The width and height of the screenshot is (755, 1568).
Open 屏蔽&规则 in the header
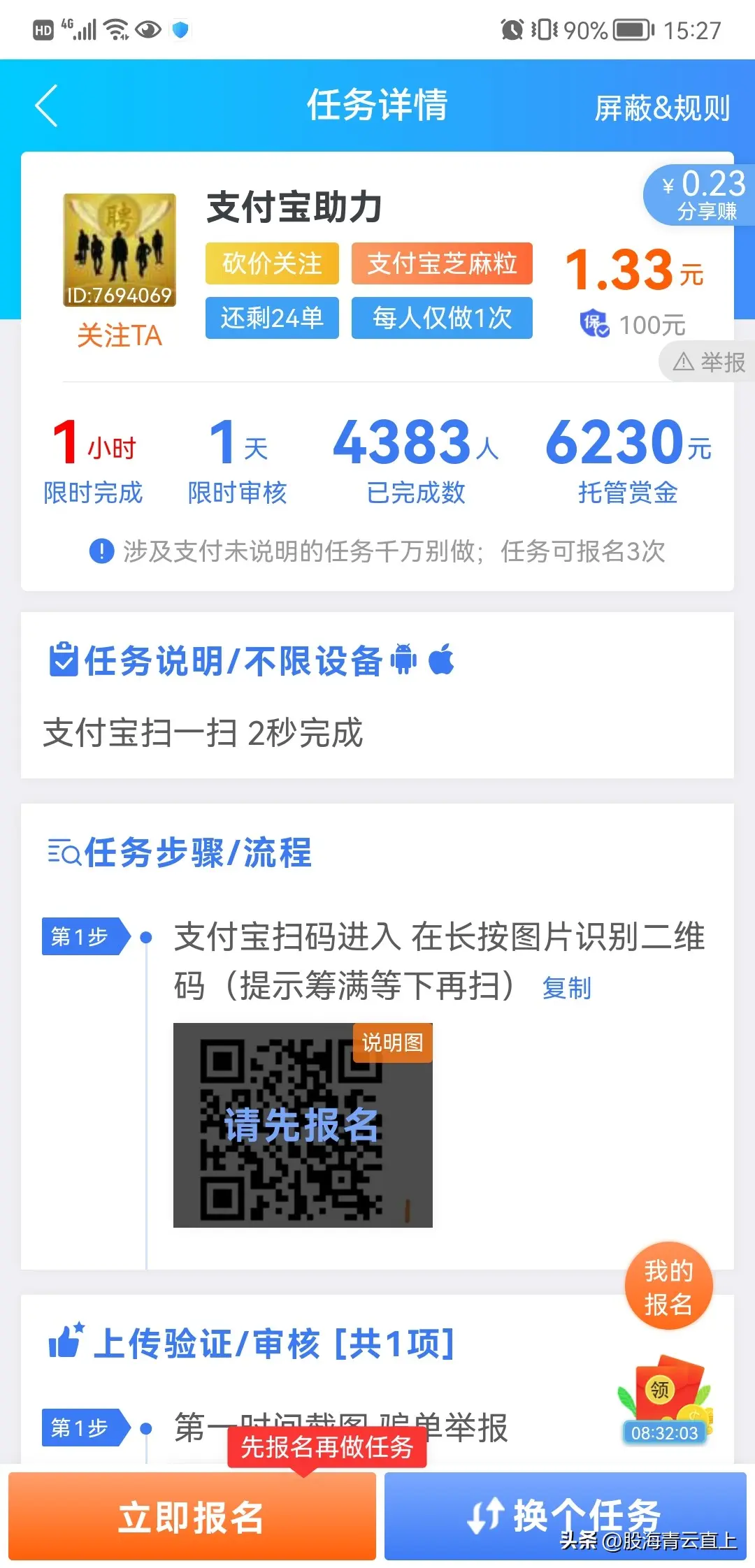pos(662,108)
